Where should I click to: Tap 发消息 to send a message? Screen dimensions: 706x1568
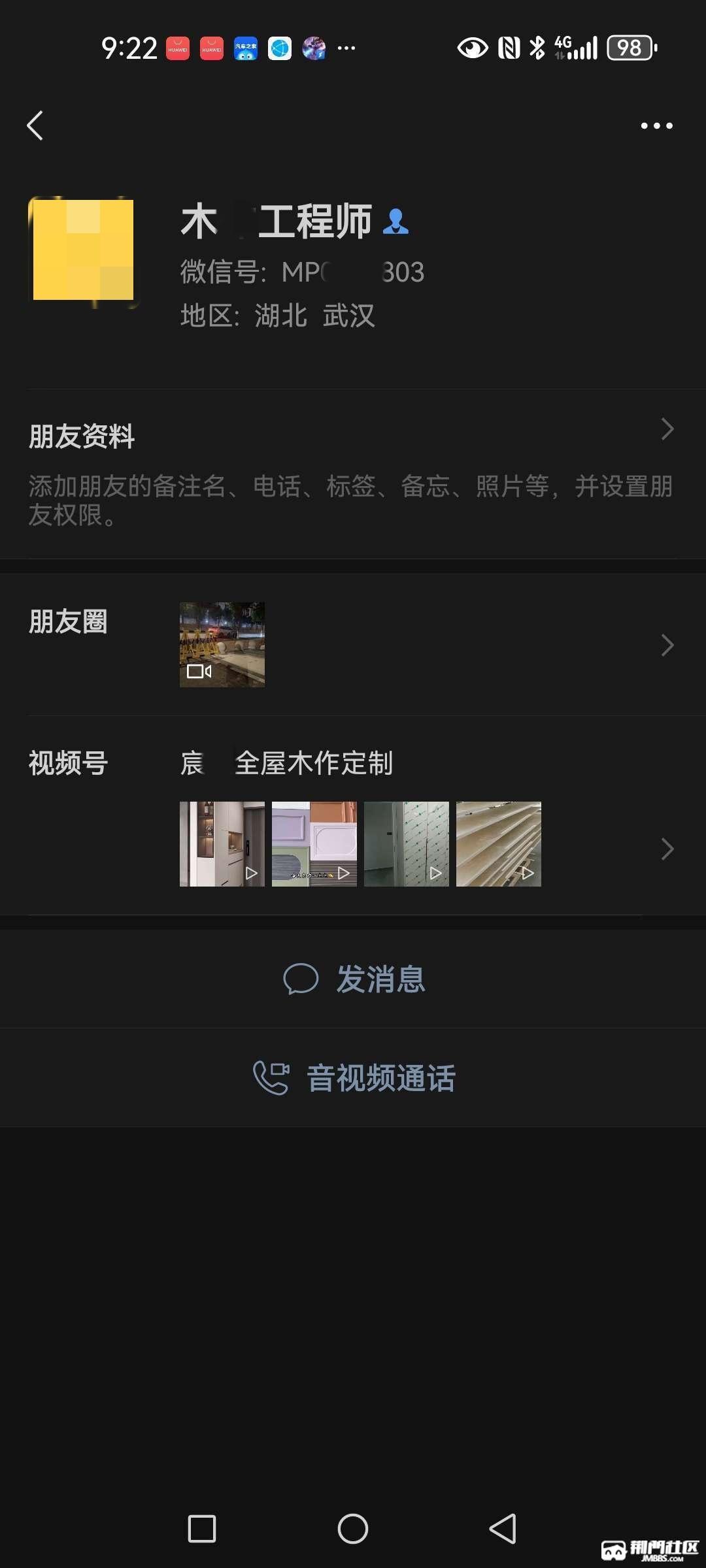click(354, 979)
